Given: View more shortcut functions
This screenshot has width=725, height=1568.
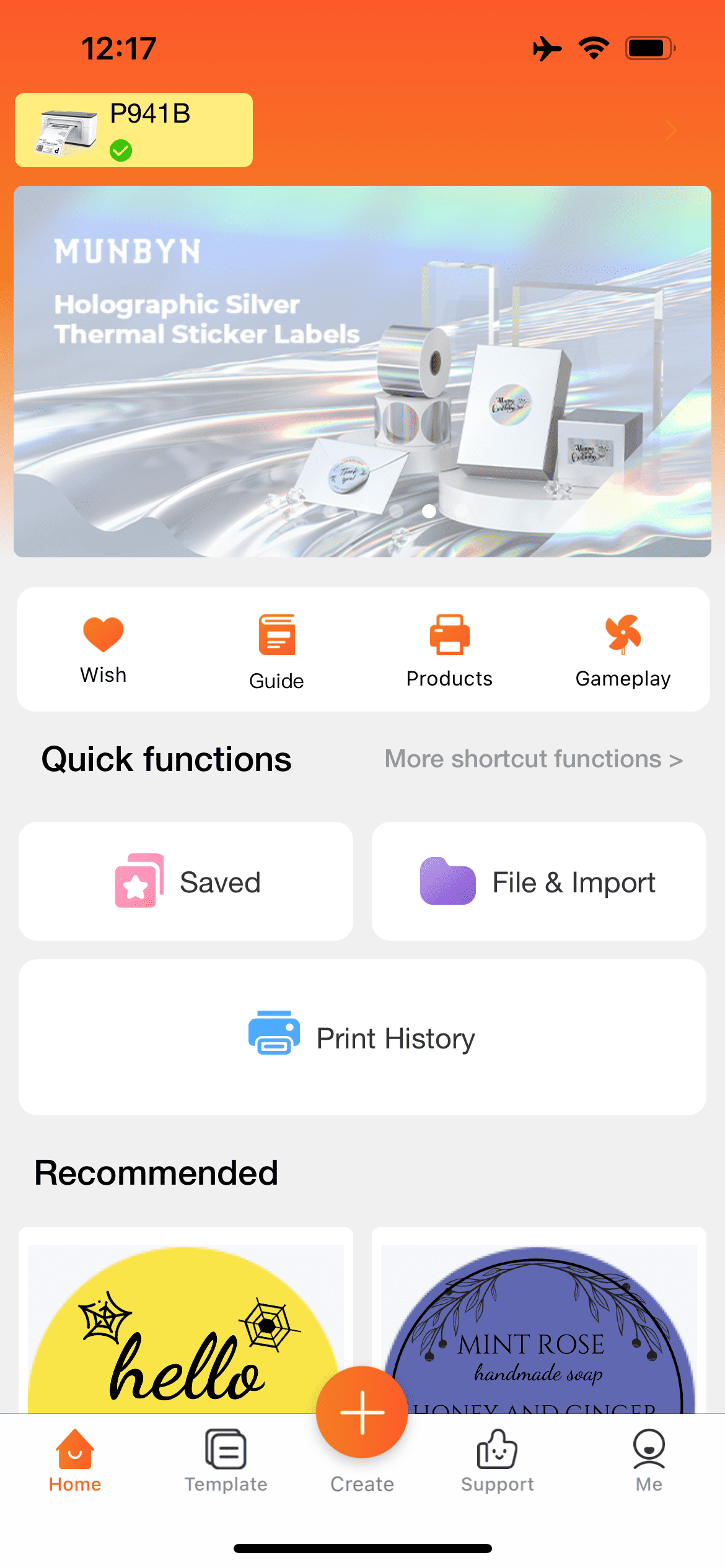Looking at the screenshot, I should pyautogui.click(x=533, y=759).
